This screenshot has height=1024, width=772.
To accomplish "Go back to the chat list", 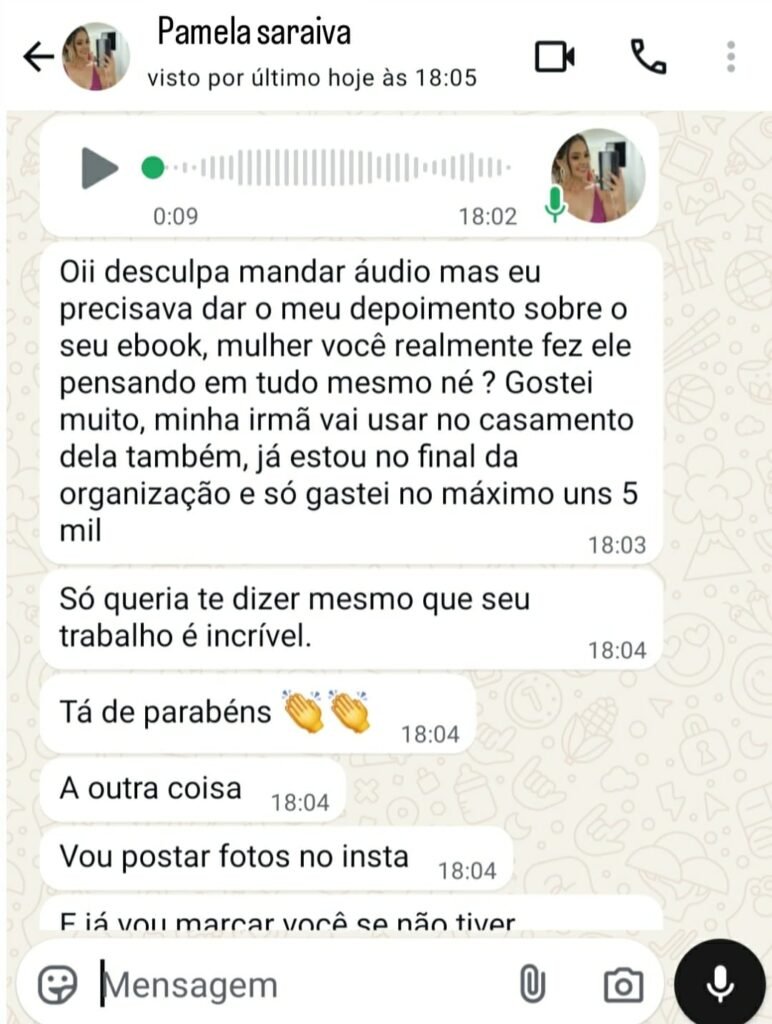I will [x=38, y=57].
